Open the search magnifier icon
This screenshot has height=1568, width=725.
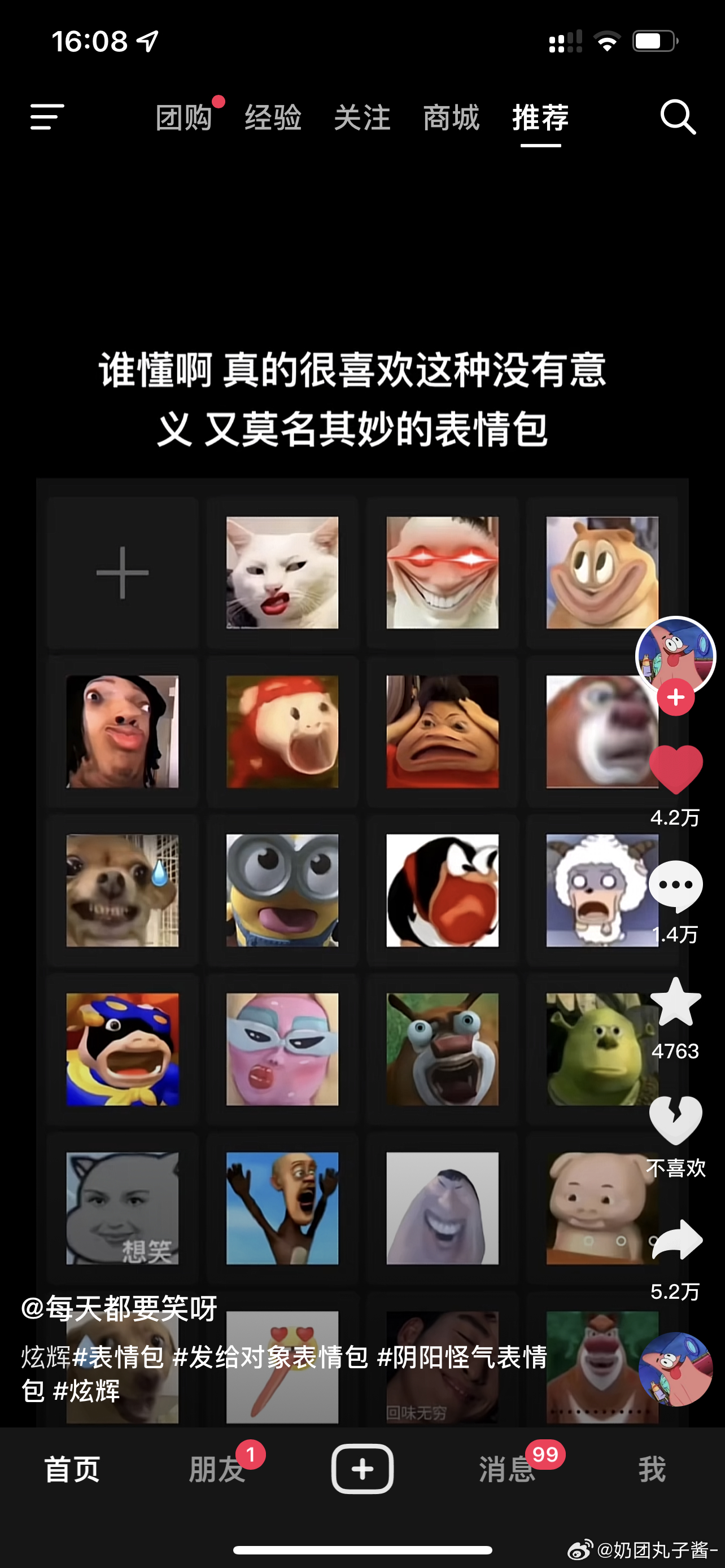(x=678, y=117)
